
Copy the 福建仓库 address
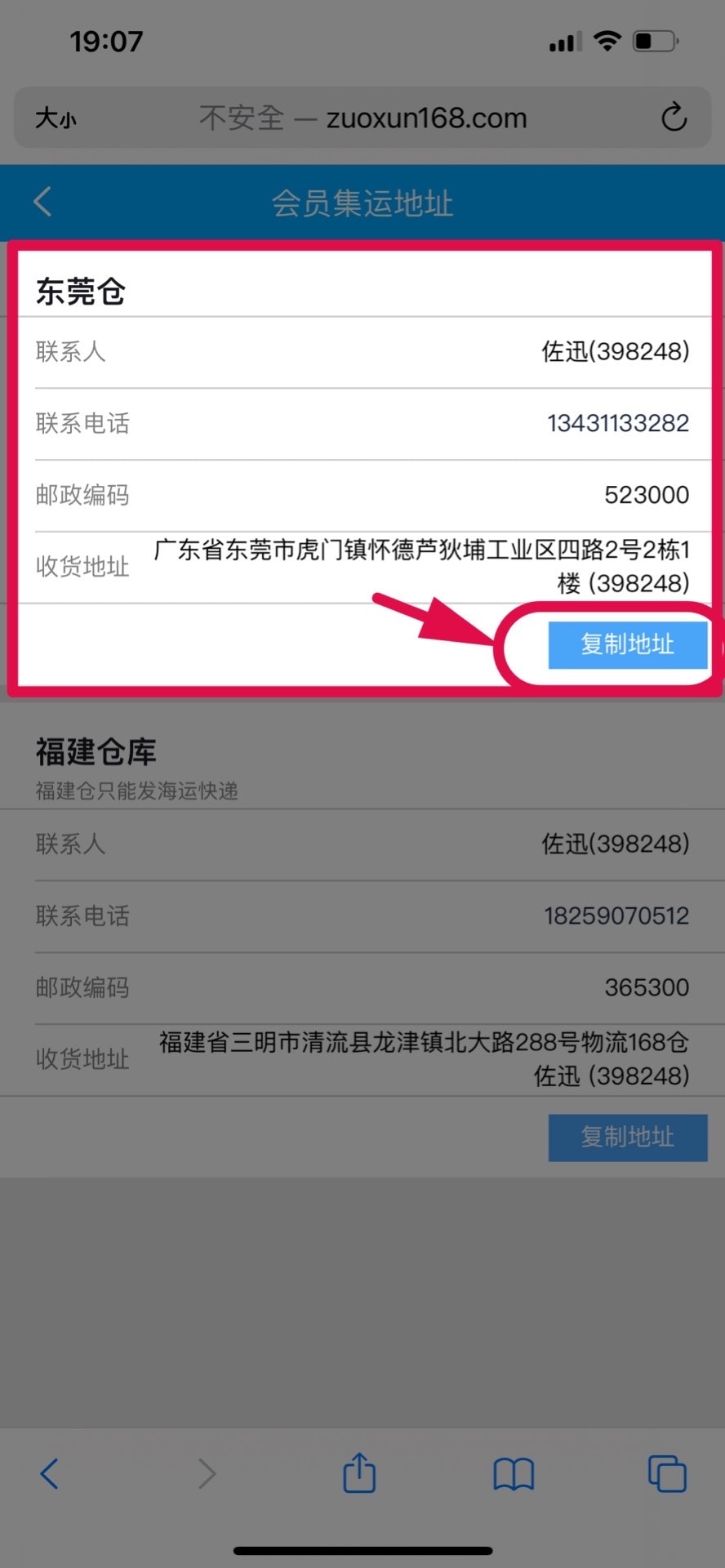627,1137
